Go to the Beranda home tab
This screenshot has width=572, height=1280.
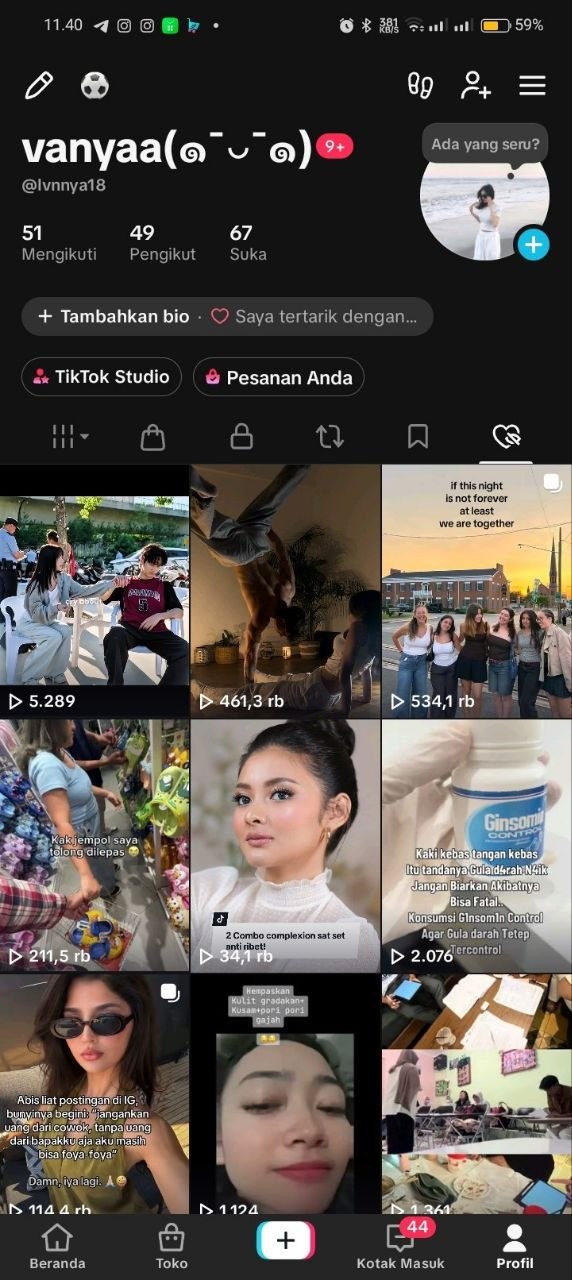pyautogui.click(x=57, y=1247)
